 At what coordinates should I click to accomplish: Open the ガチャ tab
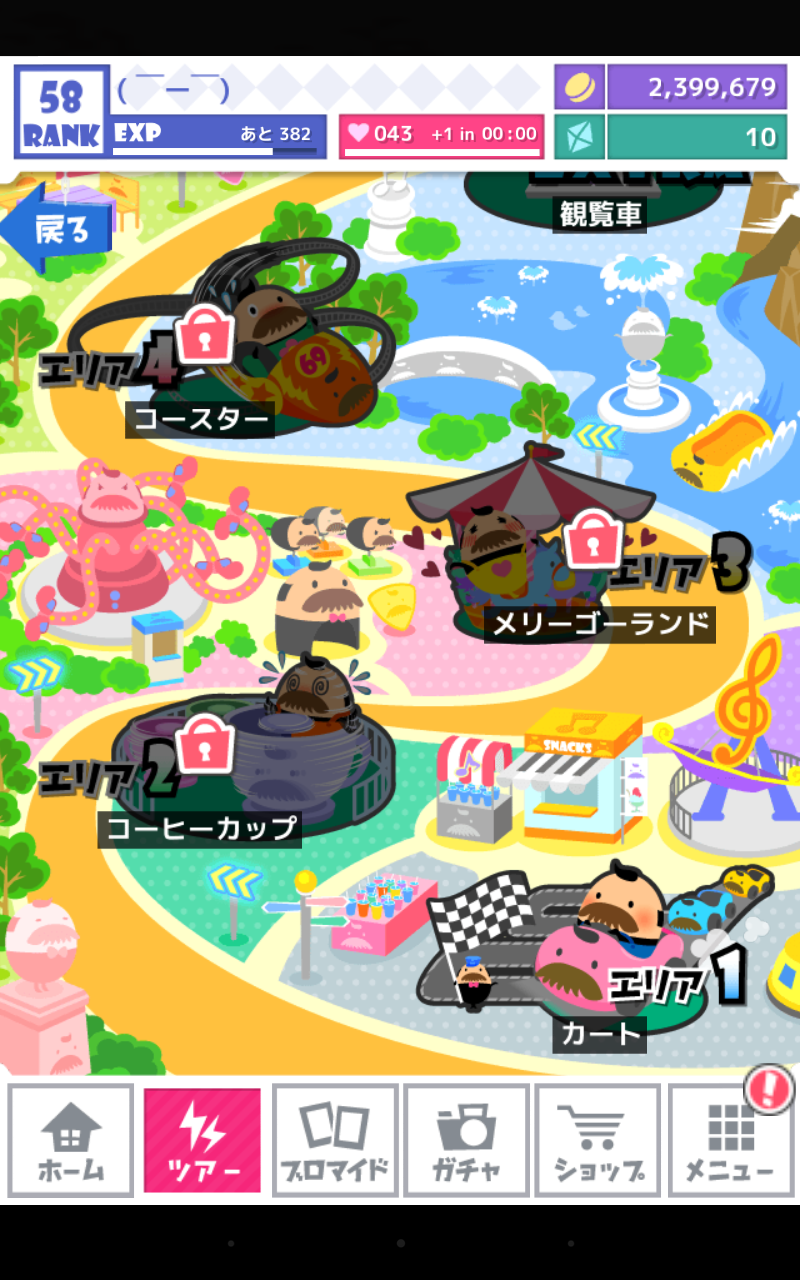coord(466,1141)
